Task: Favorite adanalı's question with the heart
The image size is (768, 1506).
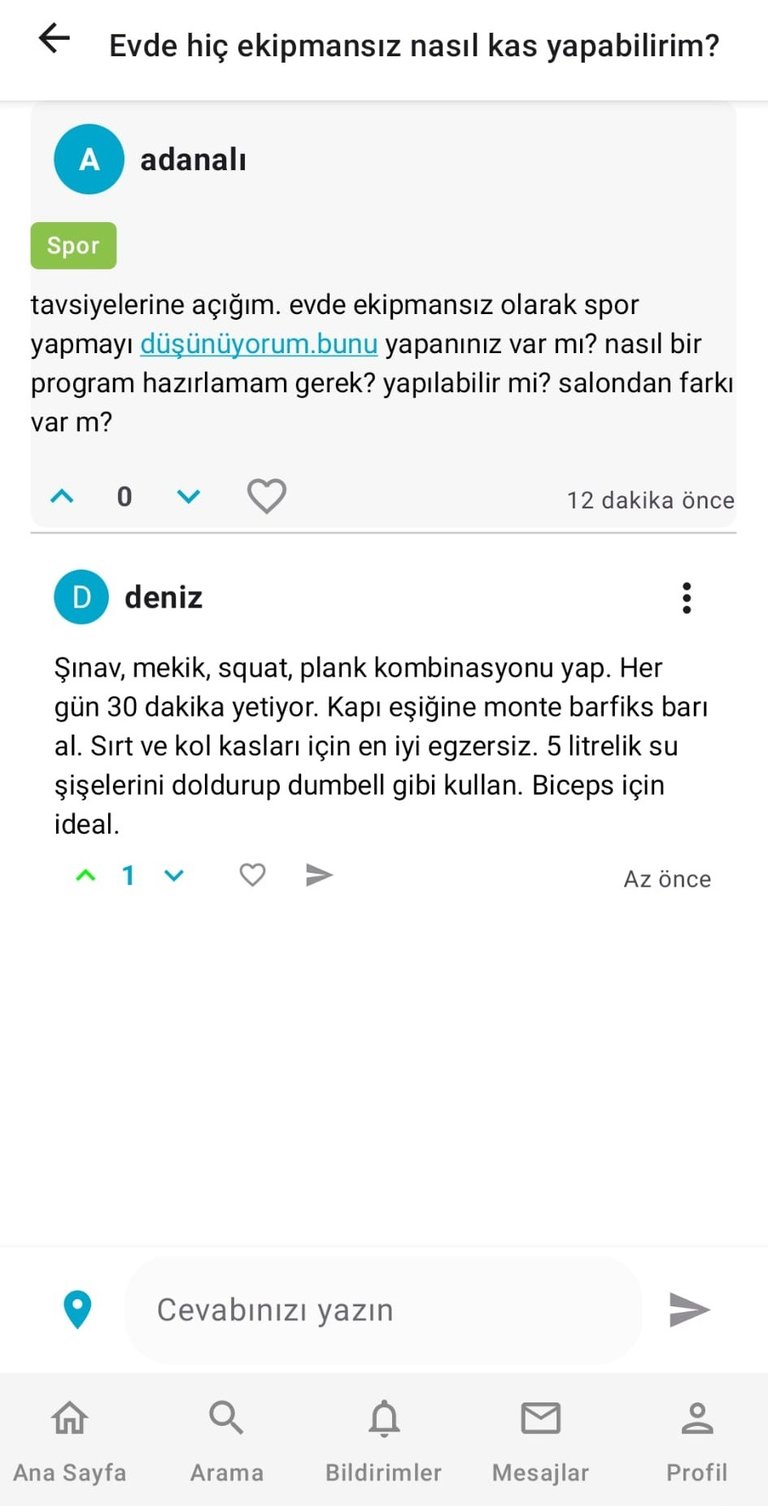Action: click(267, 496)
